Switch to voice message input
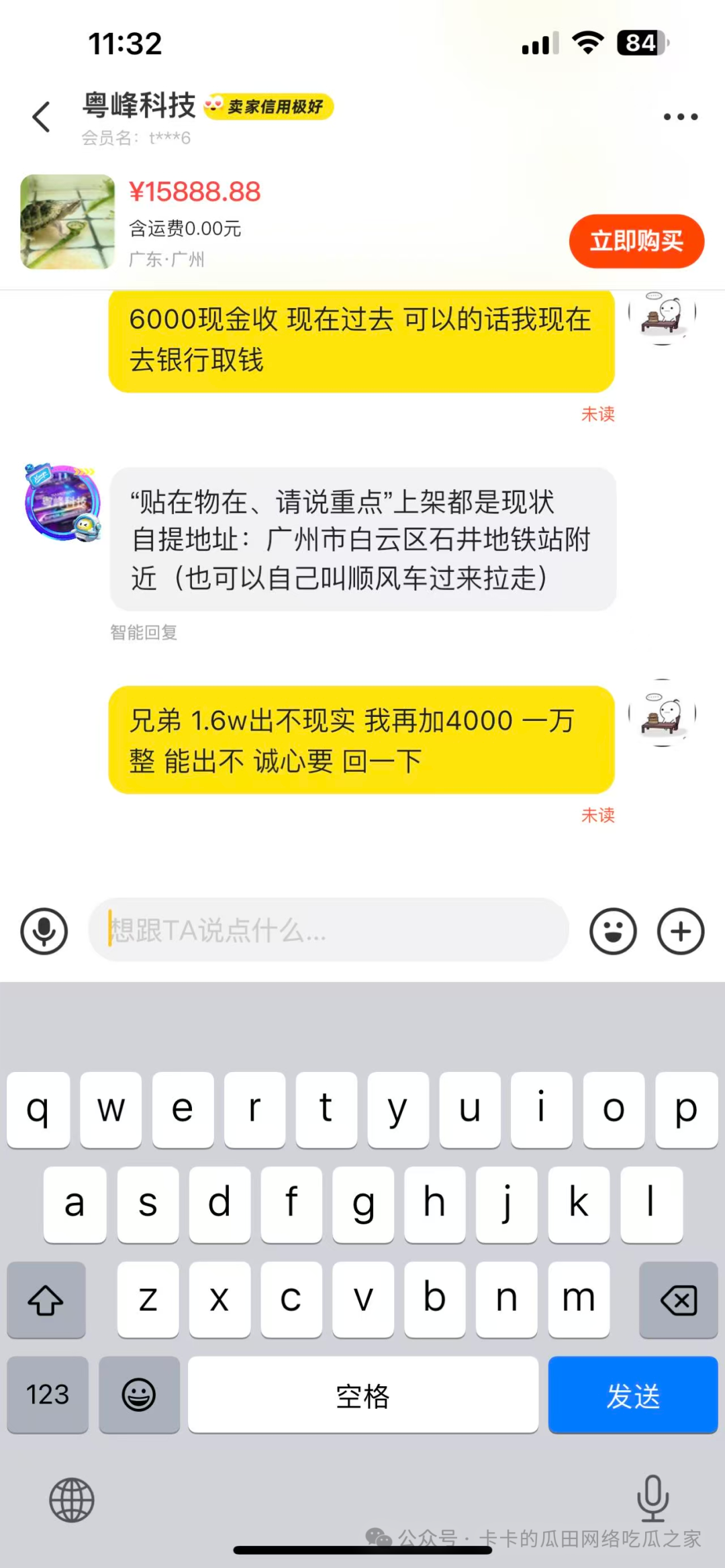The height and width of the screenshot is (1568, 725). pos(44,931)
